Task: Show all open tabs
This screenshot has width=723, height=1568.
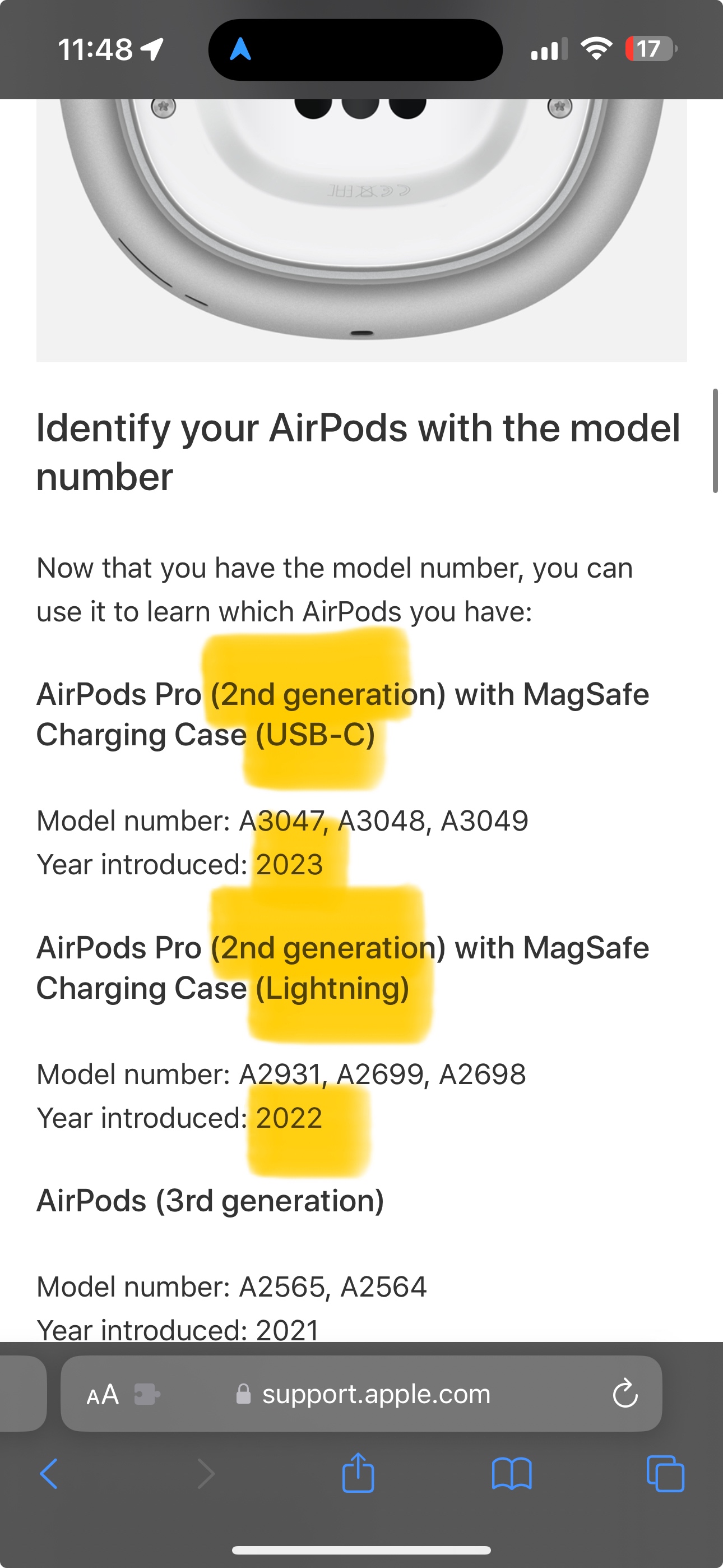Action: point(665,1474)
